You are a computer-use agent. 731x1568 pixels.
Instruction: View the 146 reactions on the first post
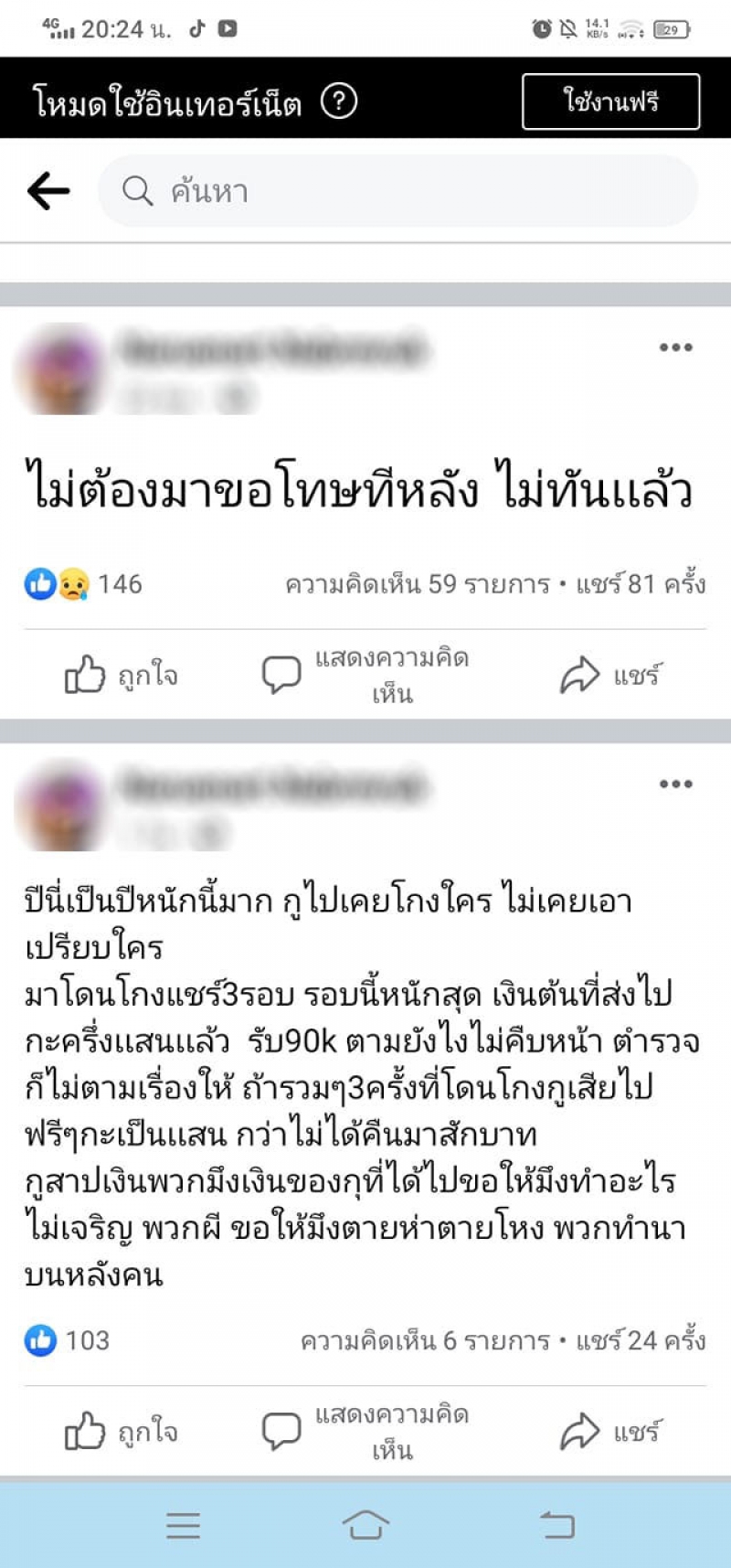pyautogui.click(x=84, y=583)
